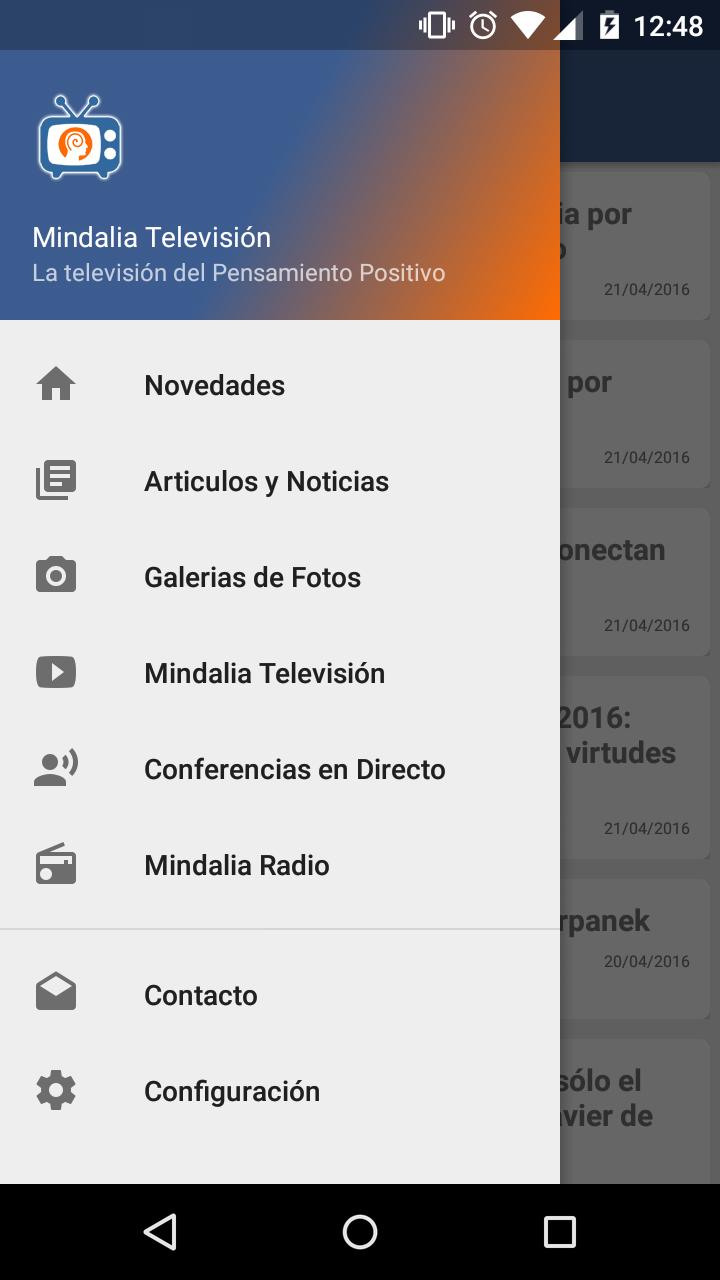Tap the Android back navigation button

coord(161,1232)
